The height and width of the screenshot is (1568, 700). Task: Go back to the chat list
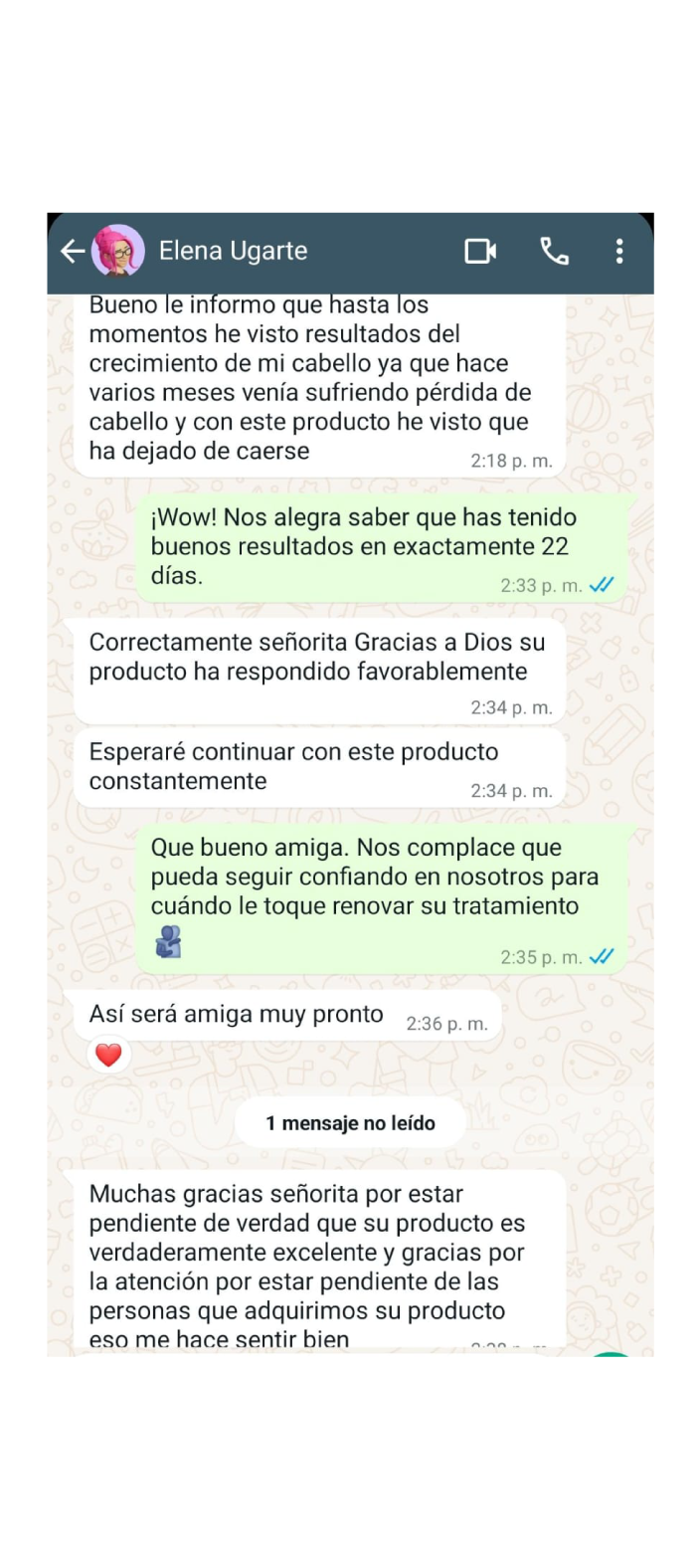(x=73, y=251)
